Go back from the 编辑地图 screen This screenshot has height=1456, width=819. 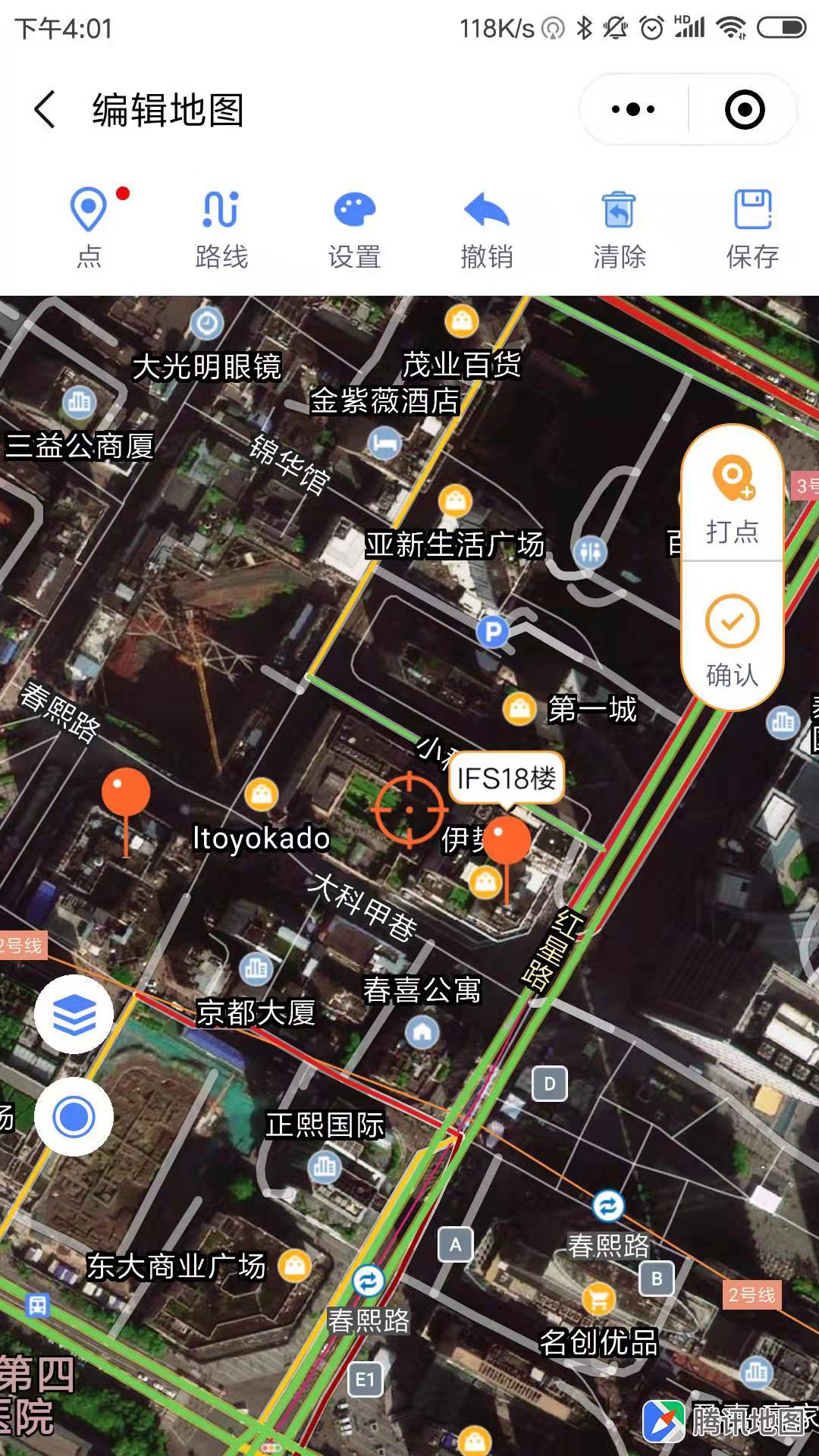coord(45,110)
